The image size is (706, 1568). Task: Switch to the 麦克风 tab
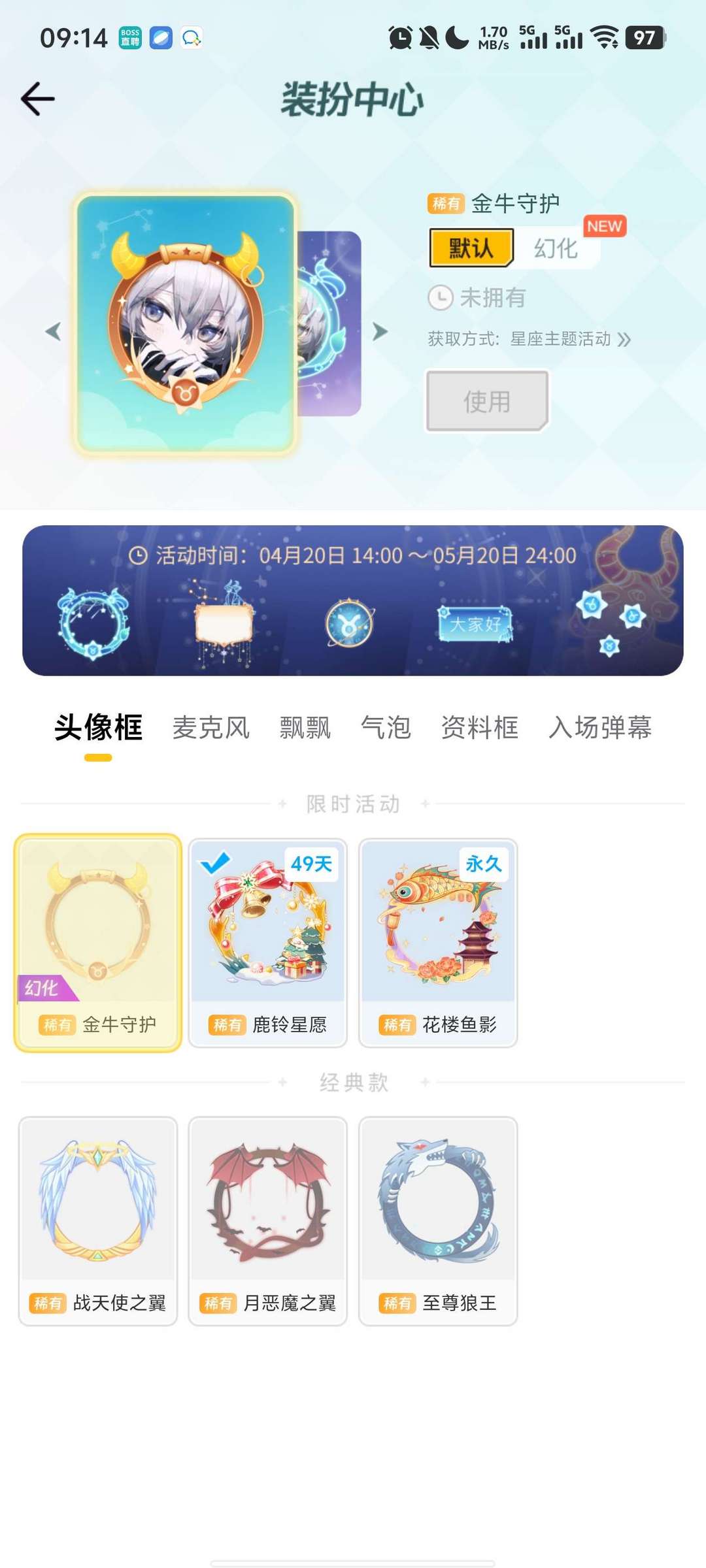211,727
